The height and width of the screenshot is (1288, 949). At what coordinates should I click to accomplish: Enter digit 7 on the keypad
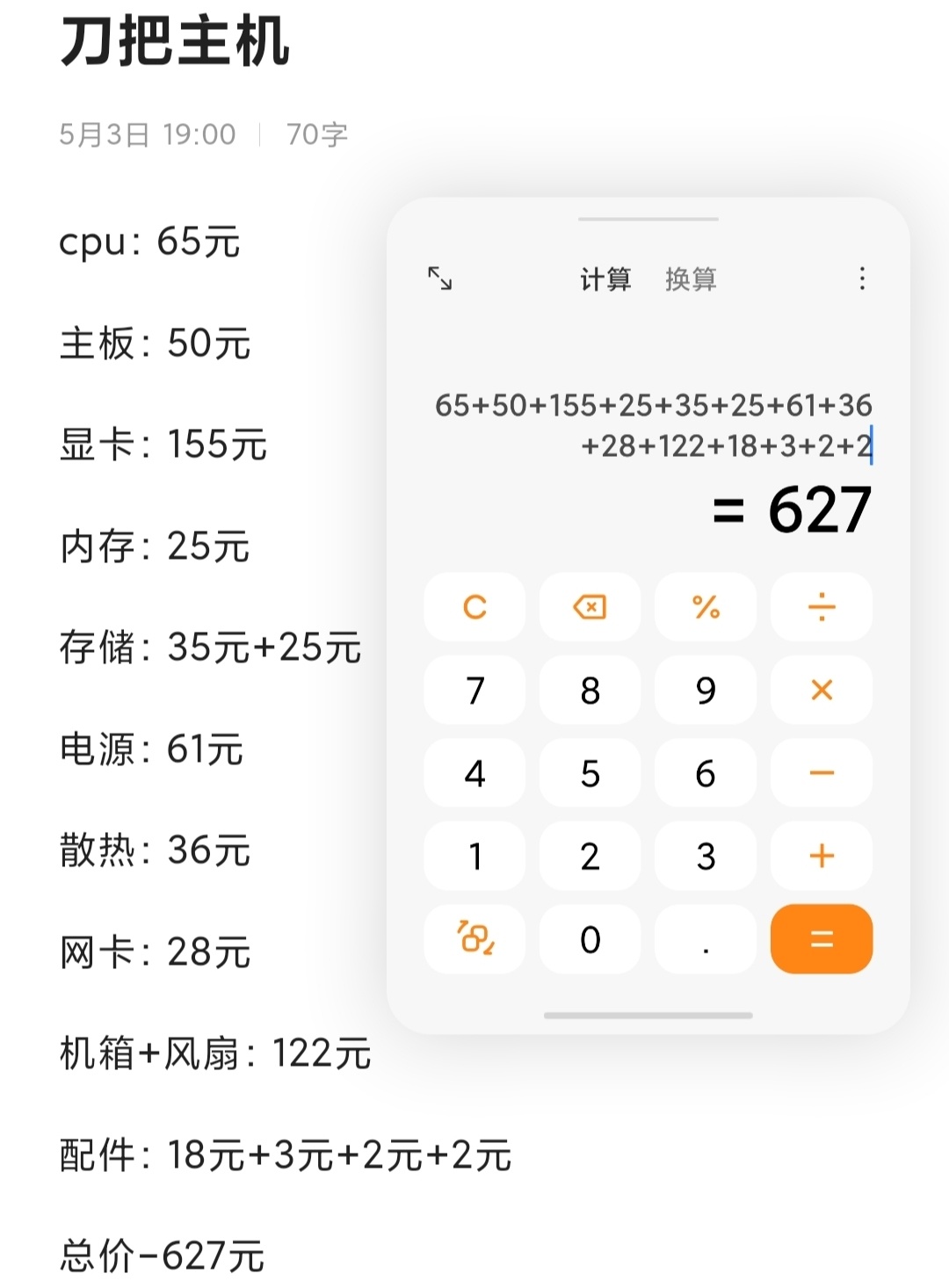474,690
